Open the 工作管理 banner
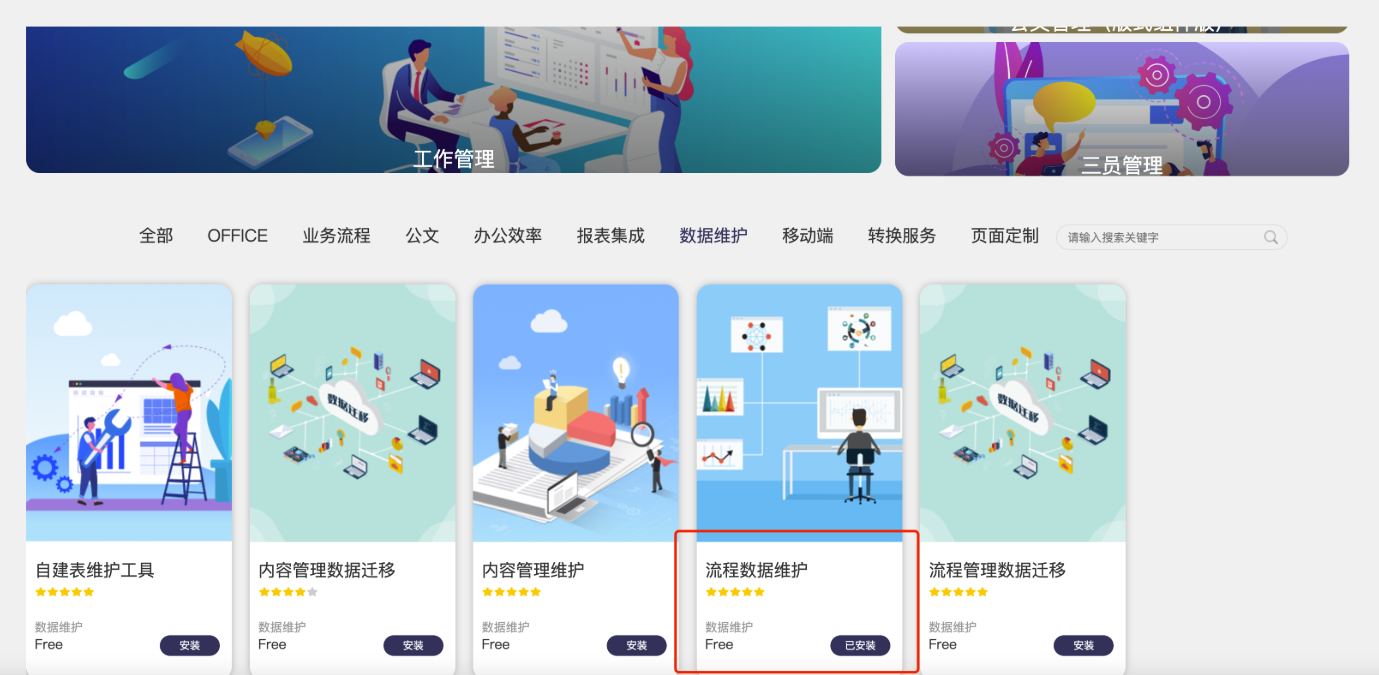 pos(453,100)
